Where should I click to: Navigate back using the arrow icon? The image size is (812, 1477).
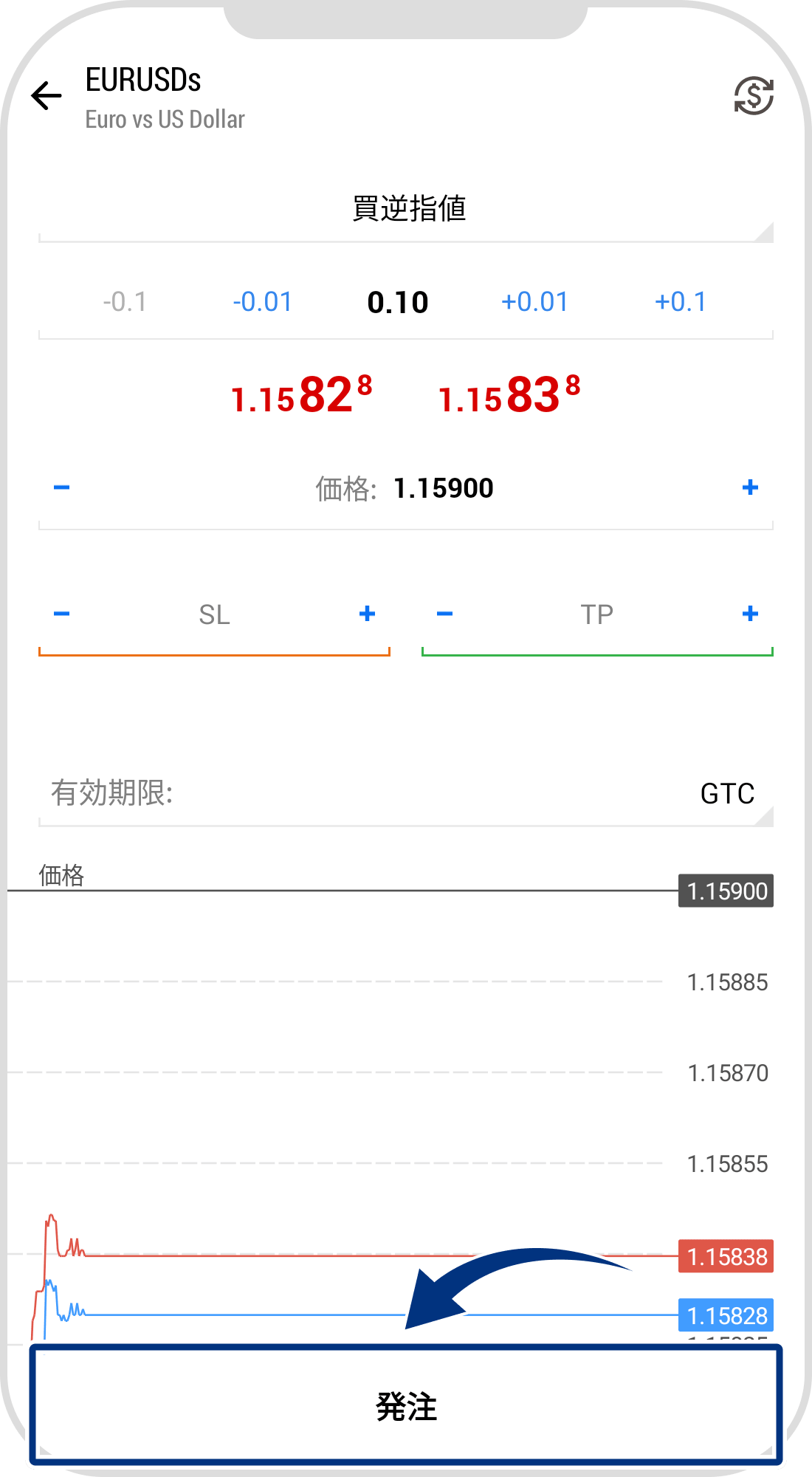pyautogui.click(x=46, y=95)
